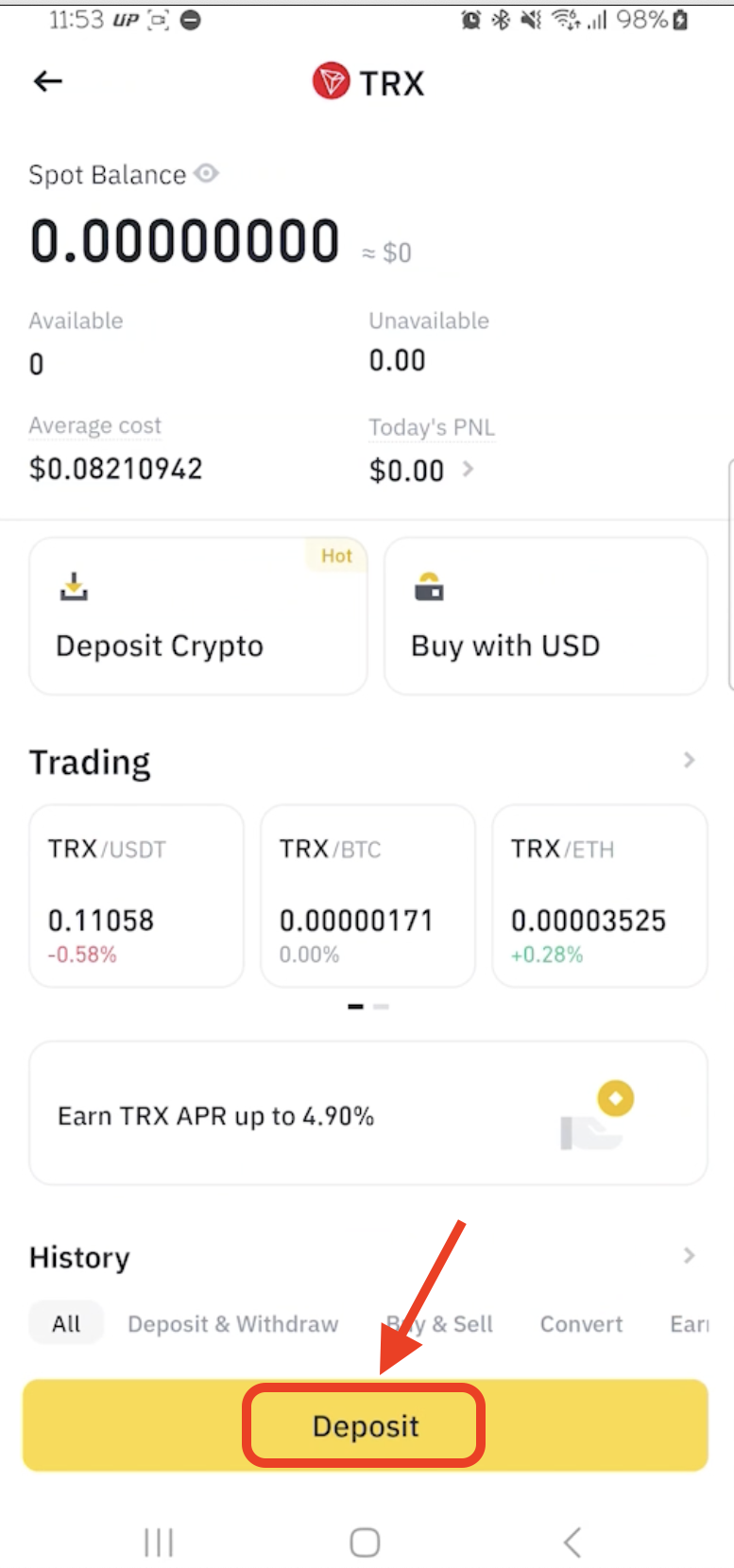This screenshot has height=1568, width=734.
Task: Open Earn TRX APR up to 4.90% banner
Action: (x=368, y=1113)
